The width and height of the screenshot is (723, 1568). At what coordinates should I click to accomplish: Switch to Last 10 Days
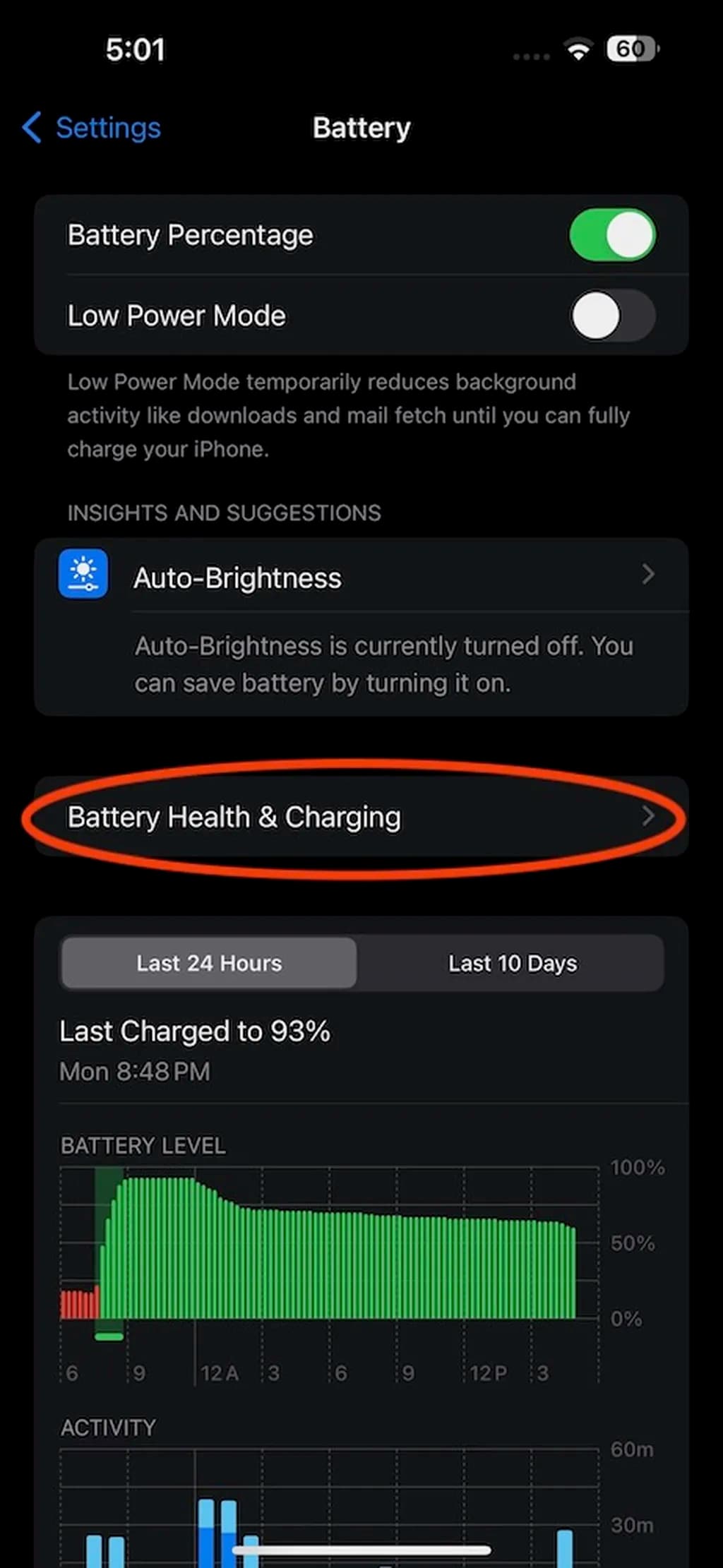(x=512, y=963)
